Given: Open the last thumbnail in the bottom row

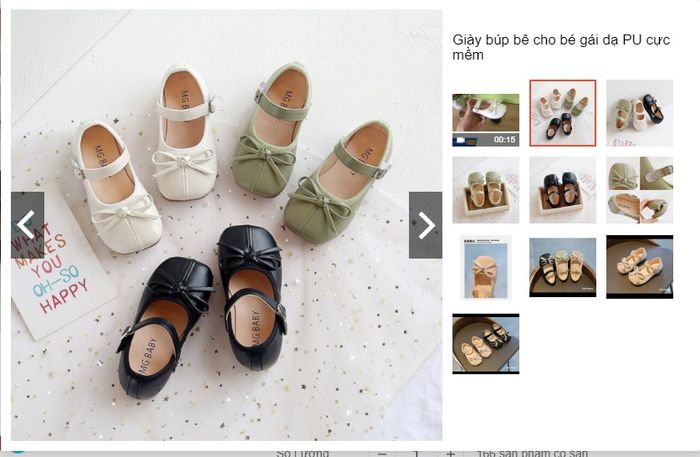Looking at the screenshot, I should pos(485,344).
